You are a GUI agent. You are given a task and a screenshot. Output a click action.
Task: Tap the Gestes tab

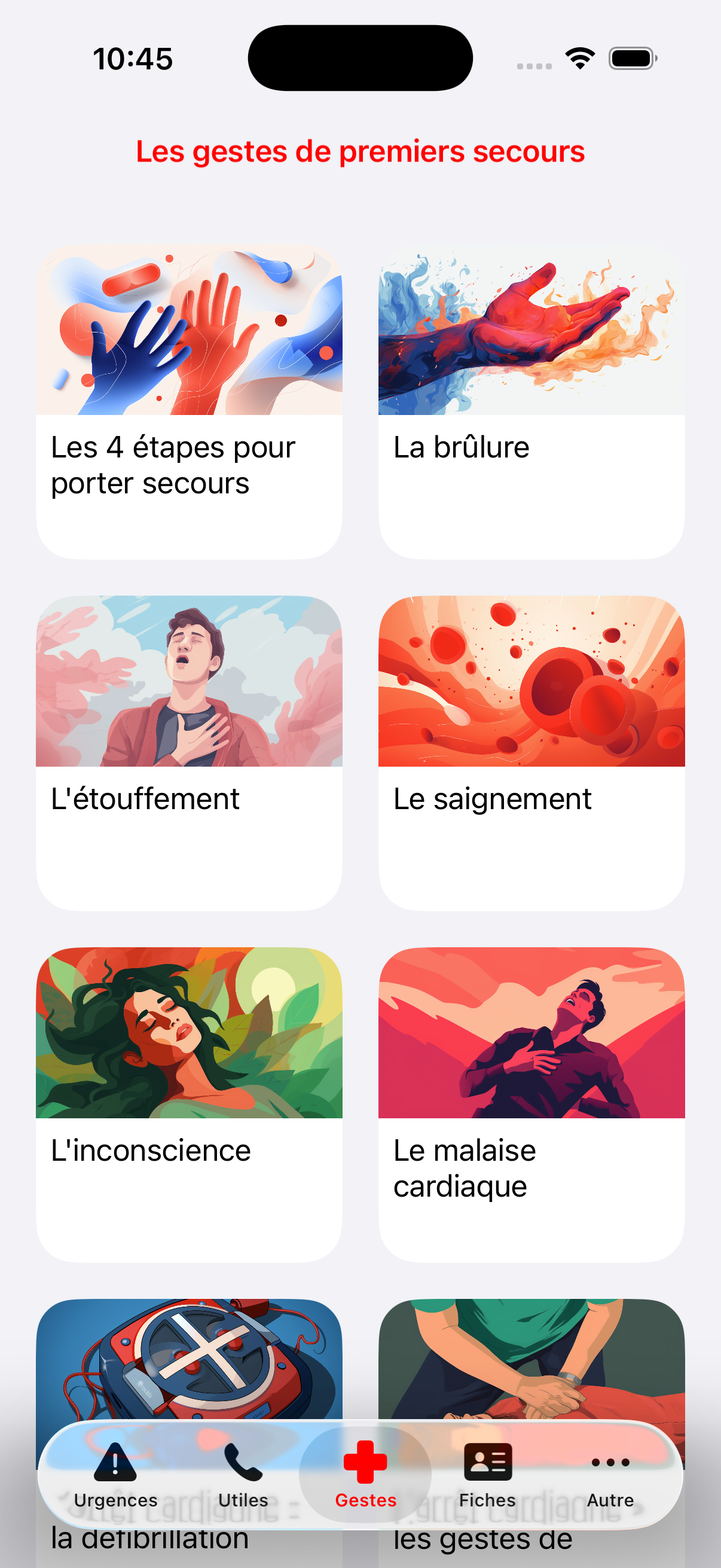tap(365, 1474)
